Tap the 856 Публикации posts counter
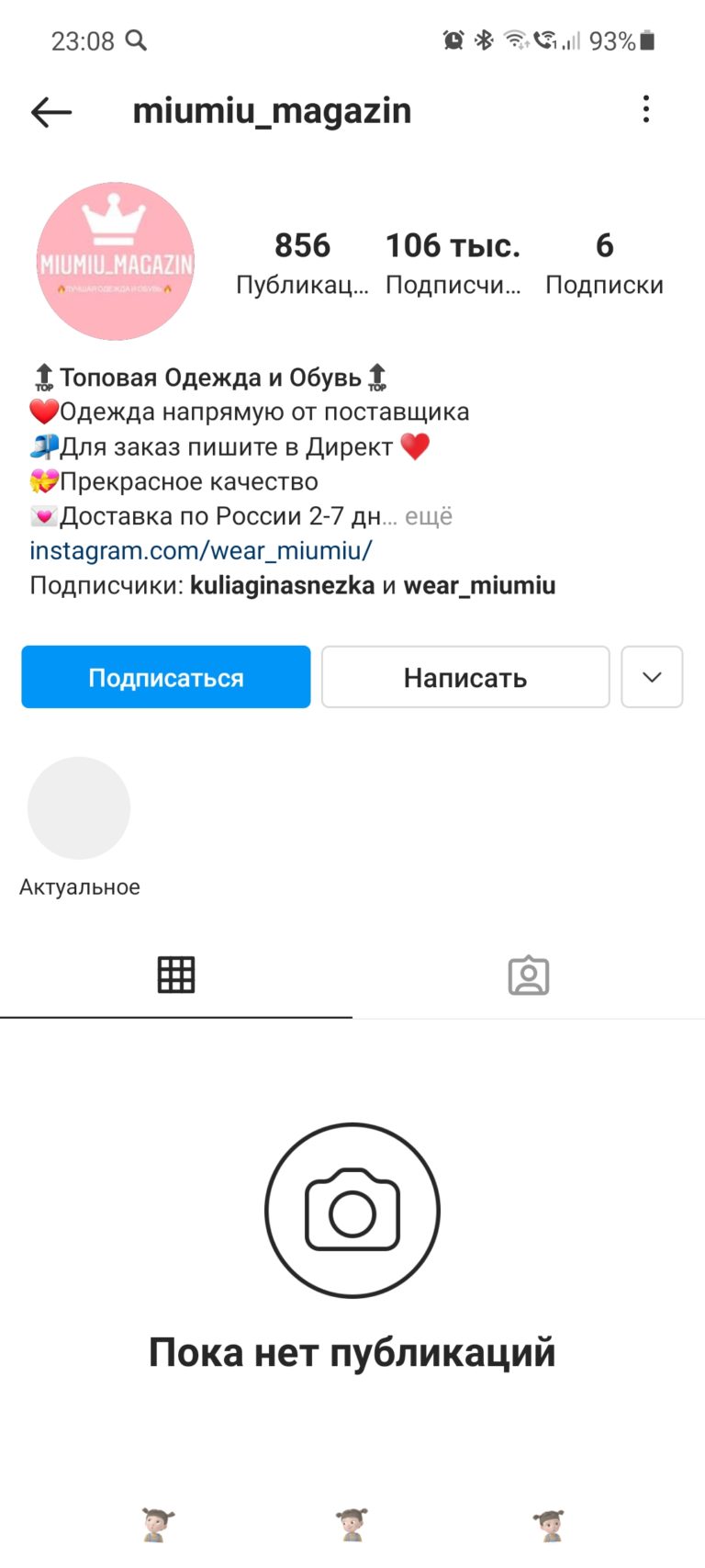Viewport: 705px width, 1568px height. point(303,264)
